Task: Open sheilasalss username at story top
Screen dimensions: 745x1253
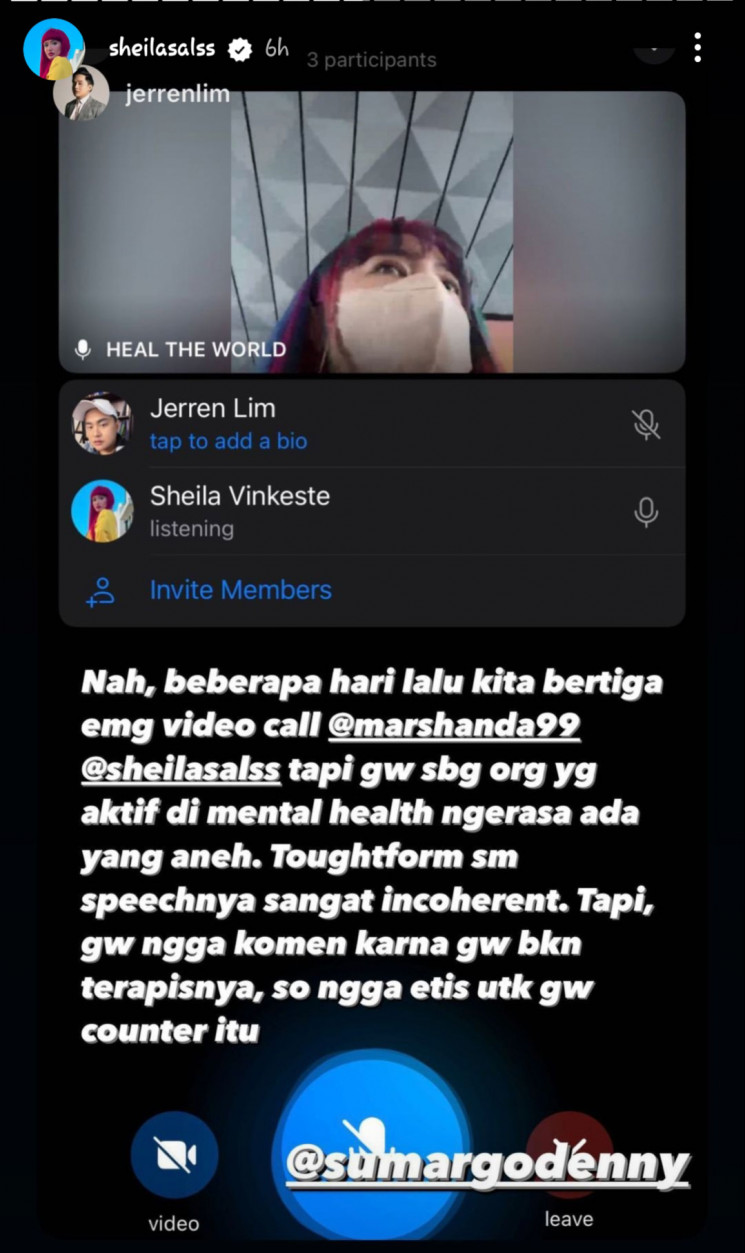Action: point(160,48)
